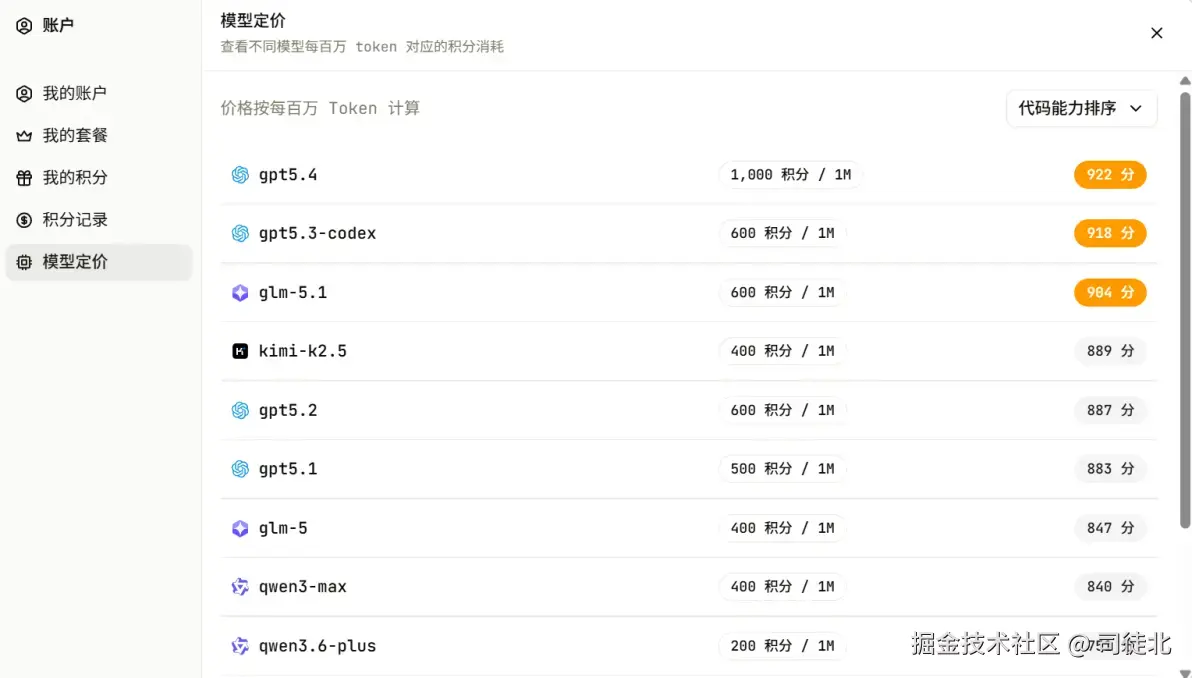
Task: Go to 我的账户
Action: (75, 93)
